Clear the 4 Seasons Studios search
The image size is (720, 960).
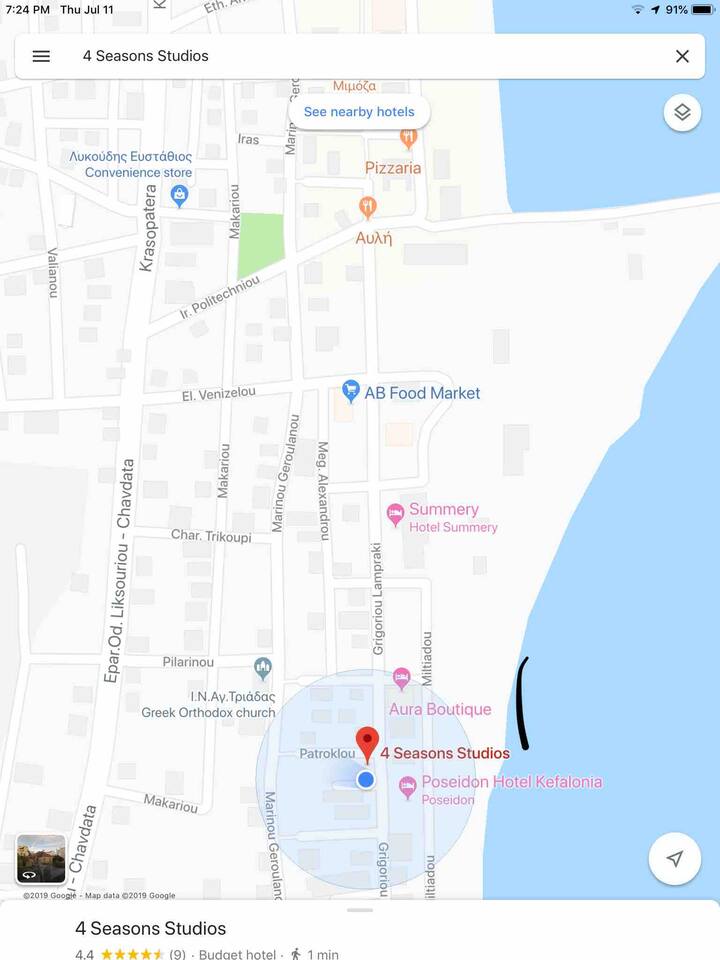(682, 56)
